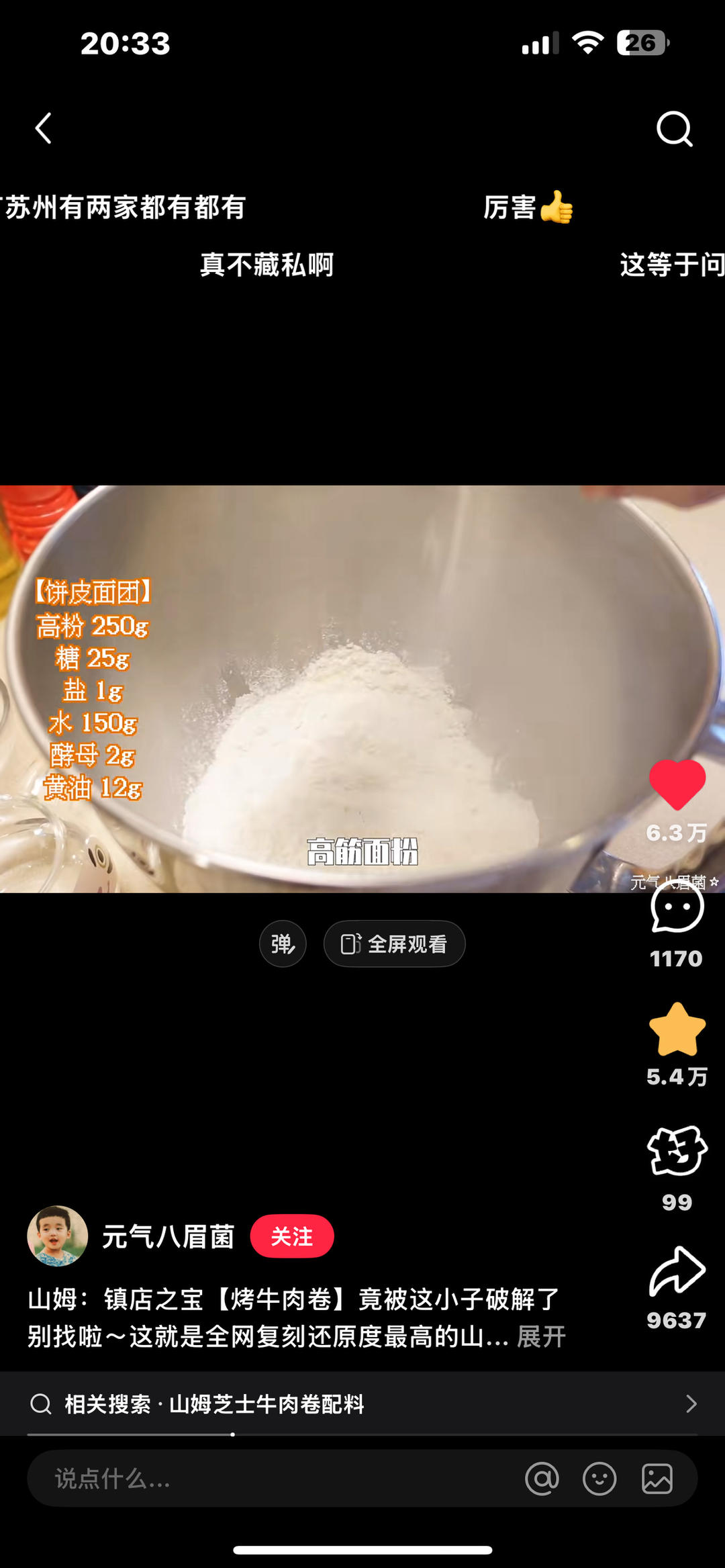Open related search 山姆芝士牛肉卷配料
Viewport: 725px width, 1568px height.
click(x=362, y=1403)
